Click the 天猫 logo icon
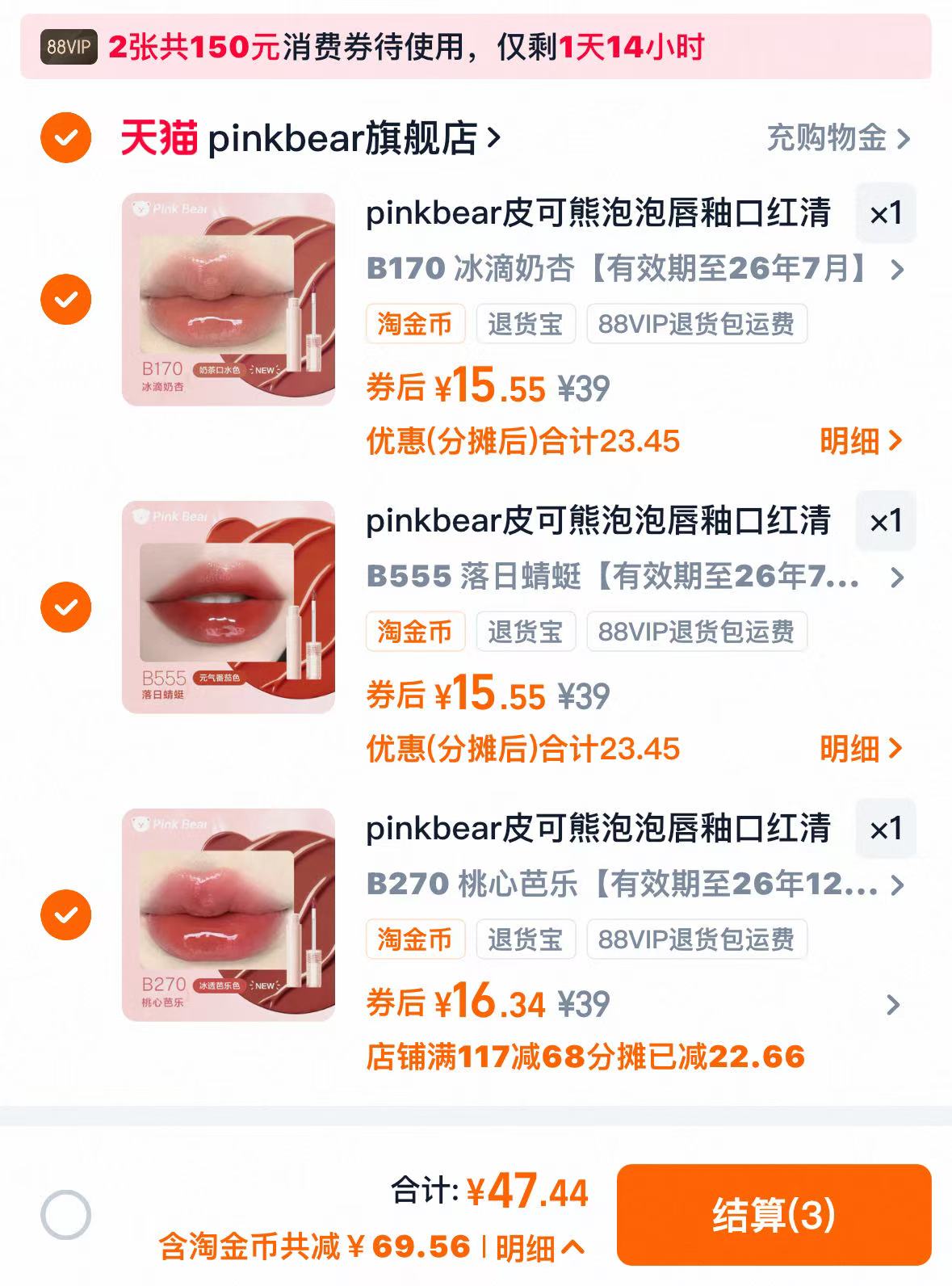The height and width of the screenshot is (1286, 952). 156,136
